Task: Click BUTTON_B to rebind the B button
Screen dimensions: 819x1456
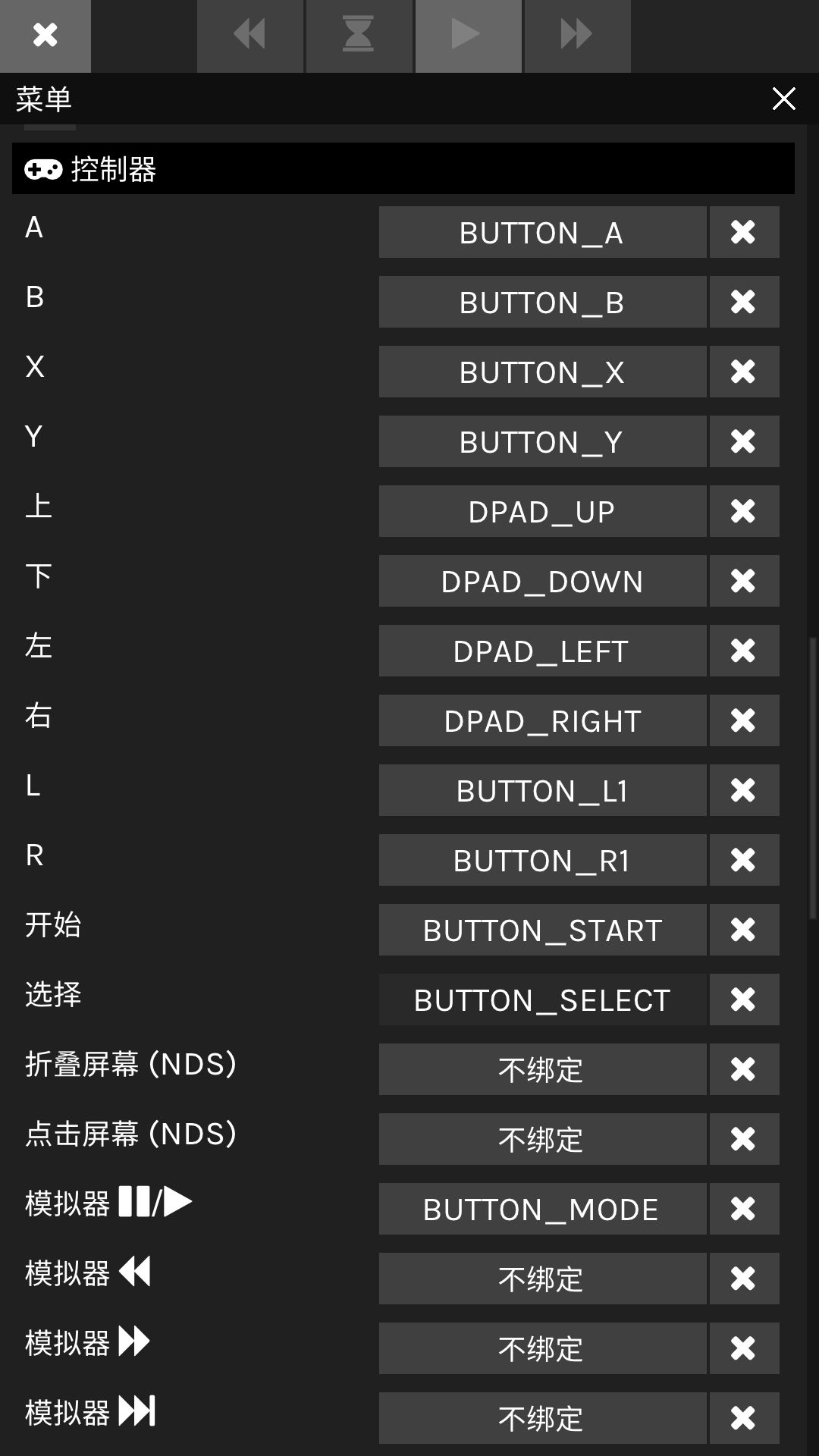Action: coord(542,302)
